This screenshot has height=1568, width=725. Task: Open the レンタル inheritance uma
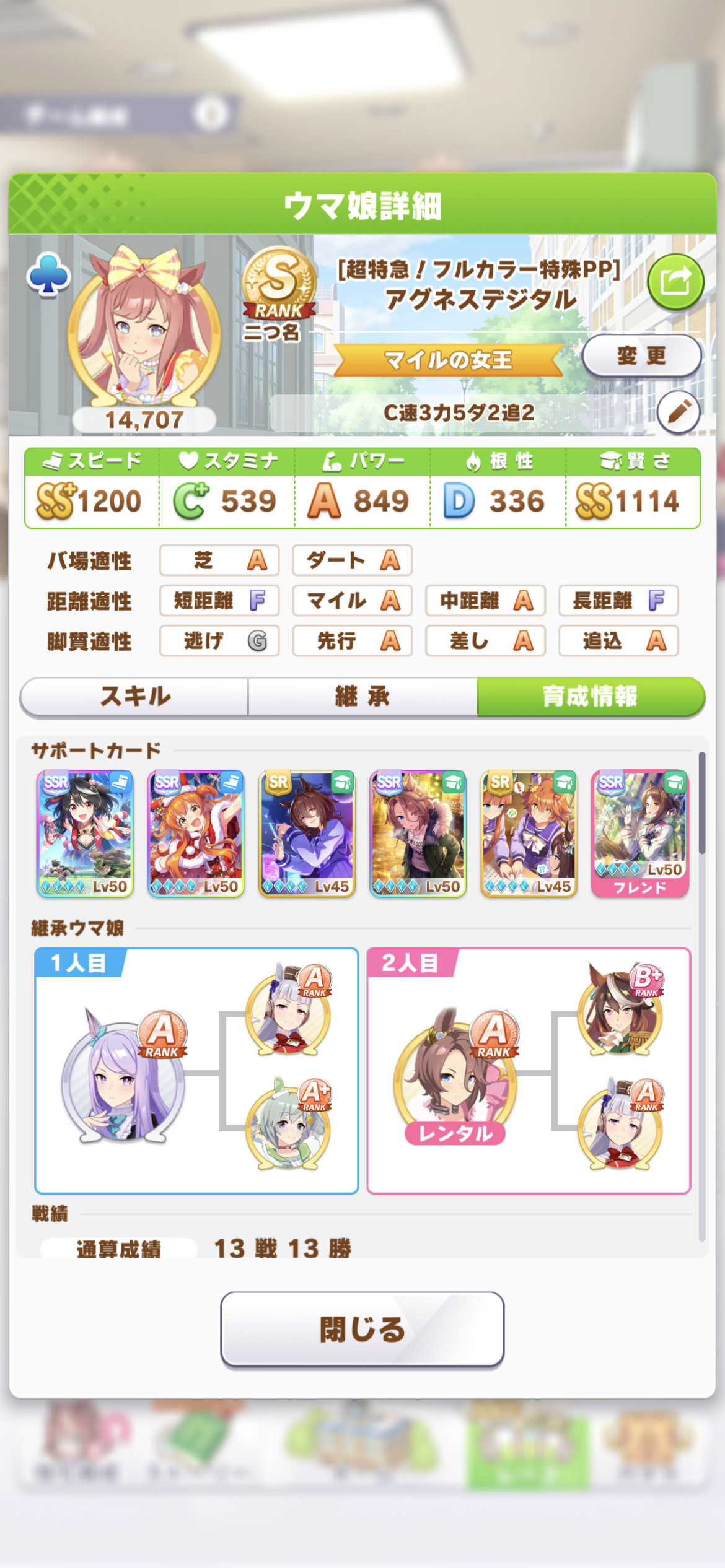[x=455, y=1074]
